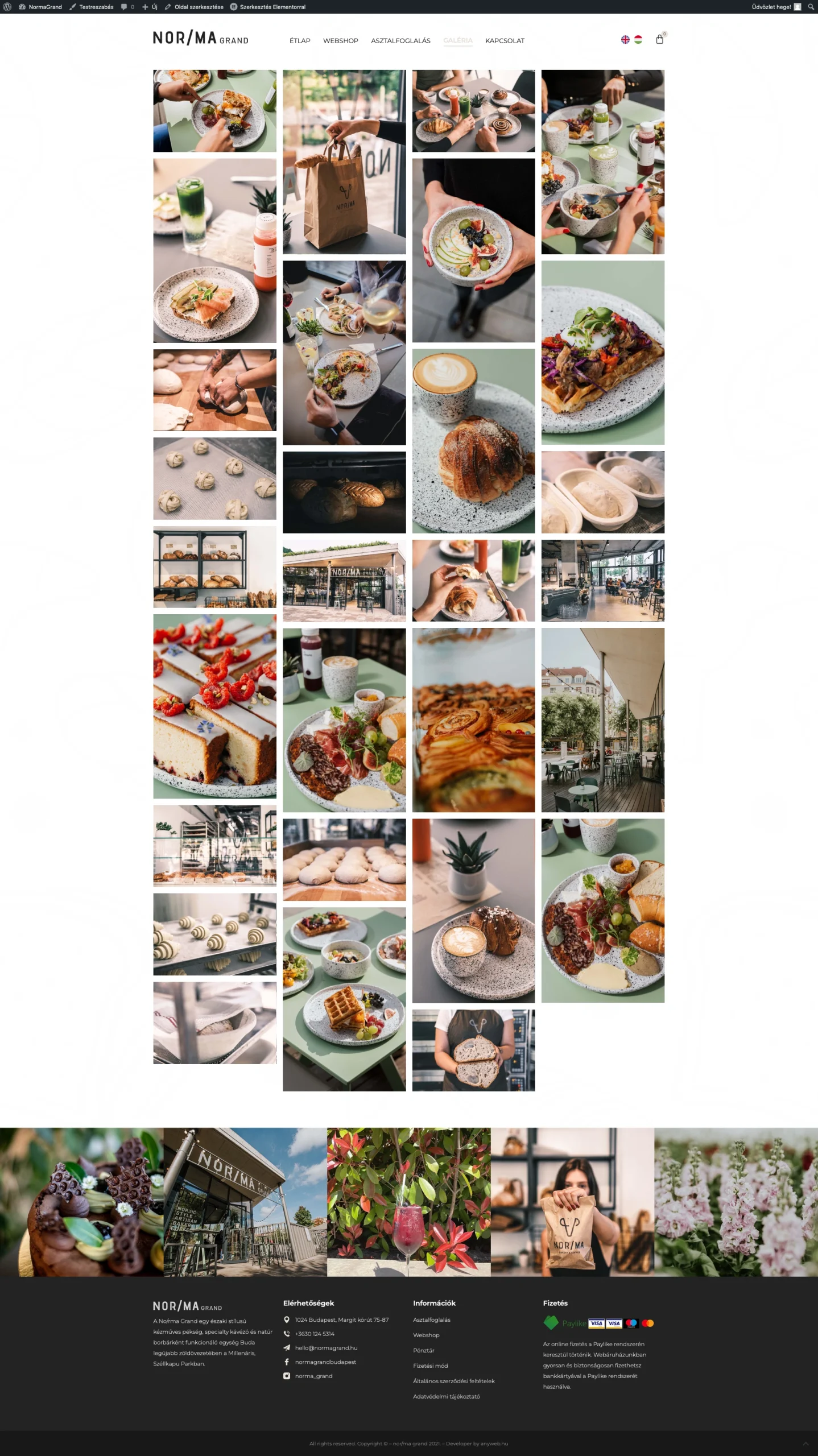Open the admin bar search icon
The height and width of the screenshot is (1456, 818).
coord(811,7)
